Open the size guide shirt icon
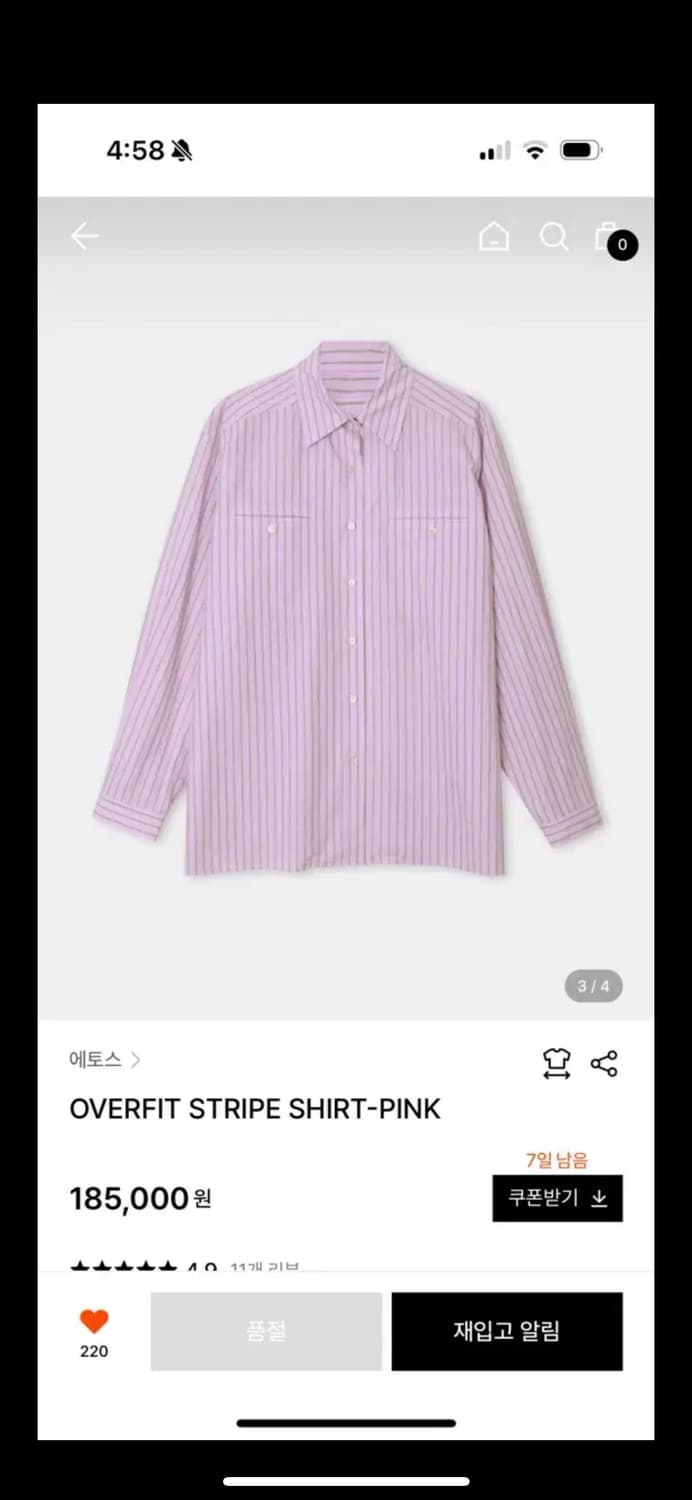The image size is (692, 1500). coord(557,1063)
